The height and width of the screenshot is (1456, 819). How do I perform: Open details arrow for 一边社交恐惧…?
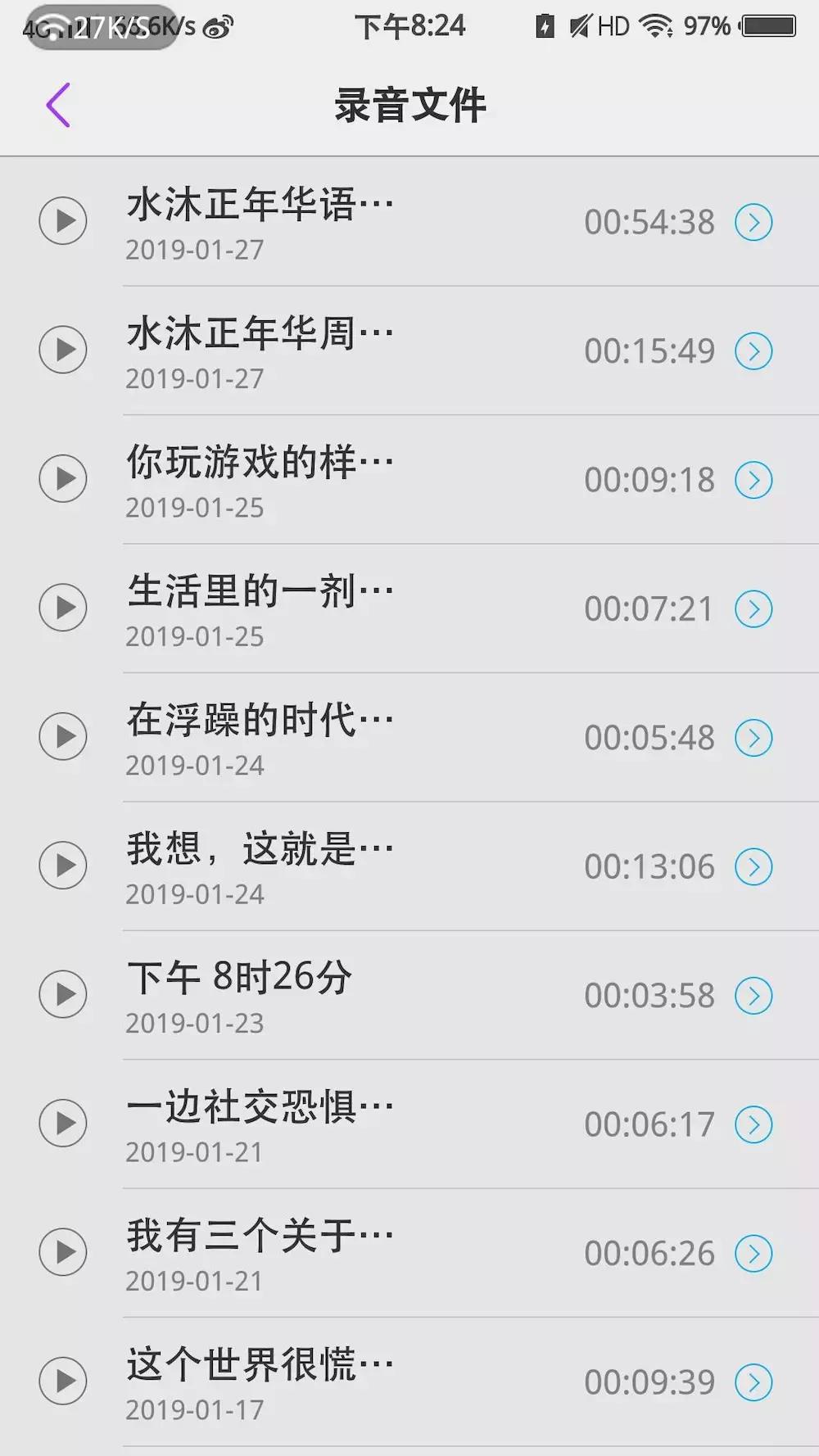(753, 1124)
